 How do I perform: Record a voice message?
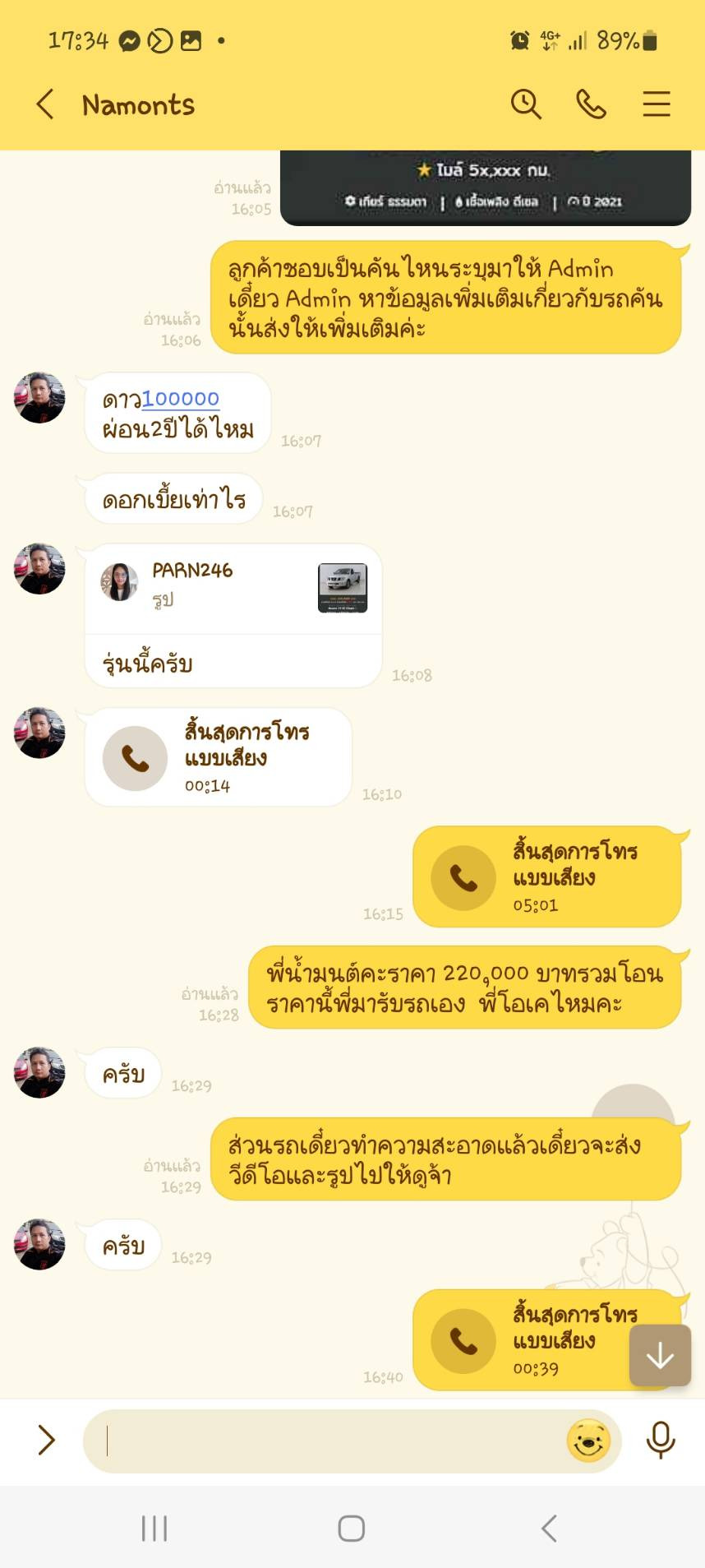pyautogui.click(x=660, y=1440)
